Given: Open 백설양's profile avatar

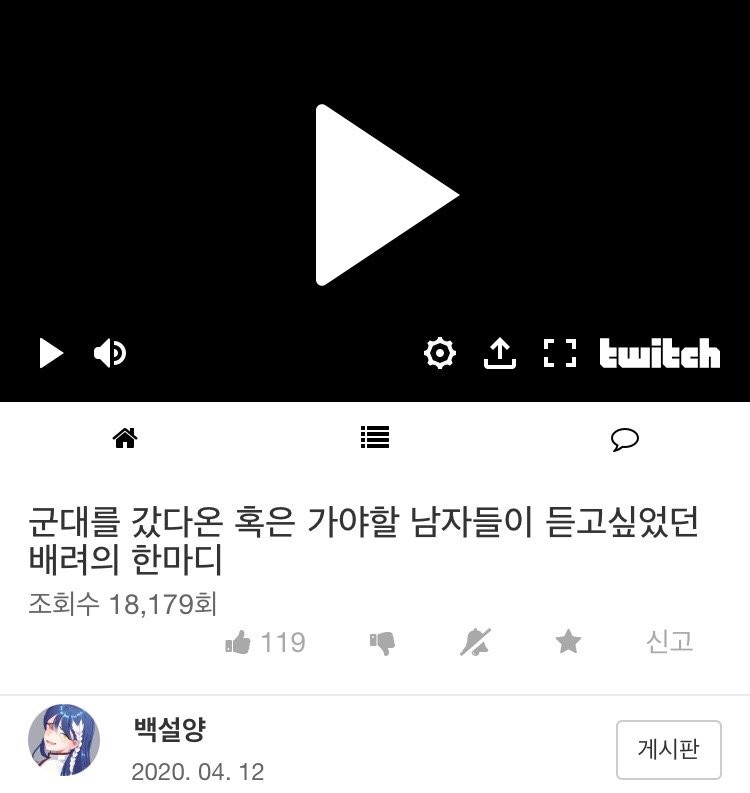Looking at the screenshot, I should [64, 740].
